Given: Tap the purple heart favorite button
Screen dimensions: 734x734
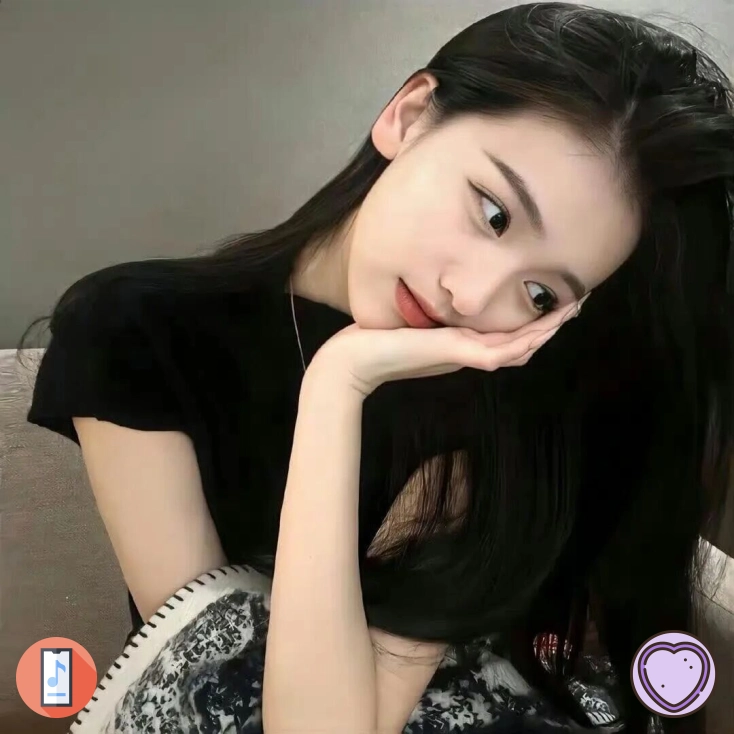Looking at the screenshot, I should [x=673, y=673].
